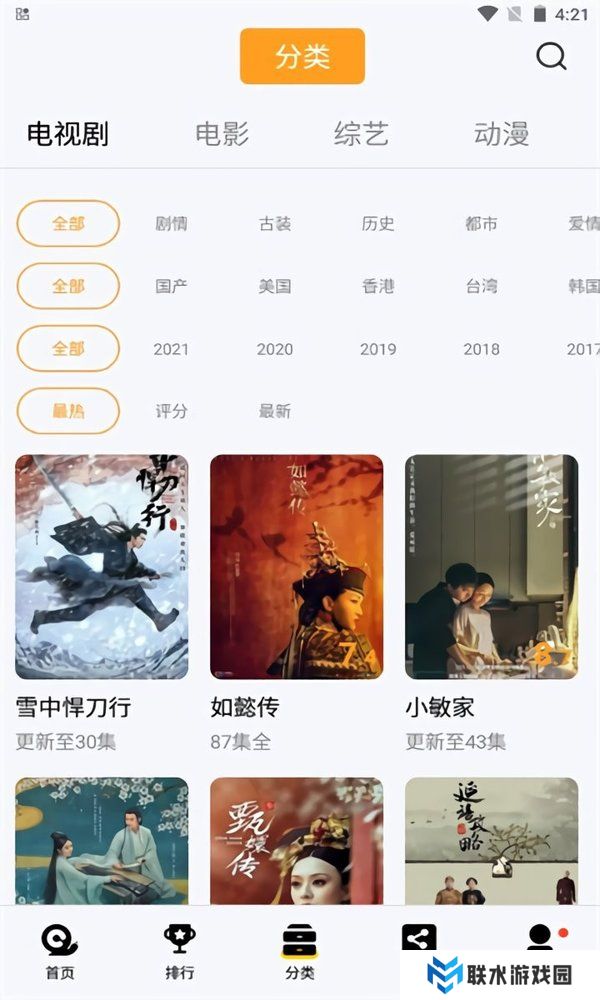Filter by the 古装 genre

(275, 224)
